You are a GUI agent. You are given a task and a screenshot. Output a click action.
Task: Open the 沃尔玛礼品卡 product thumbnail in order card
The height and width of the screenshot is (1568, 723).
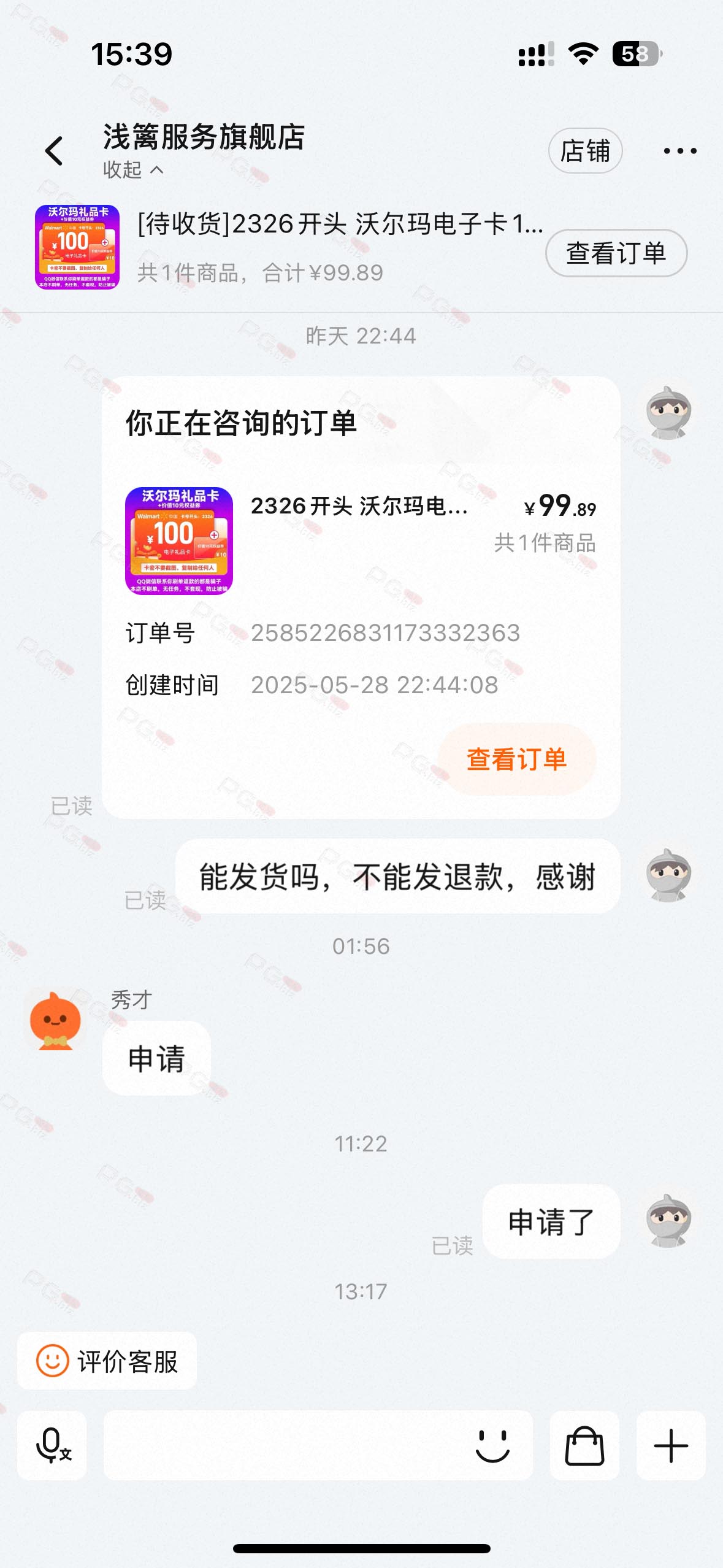(x=179, y=541)
